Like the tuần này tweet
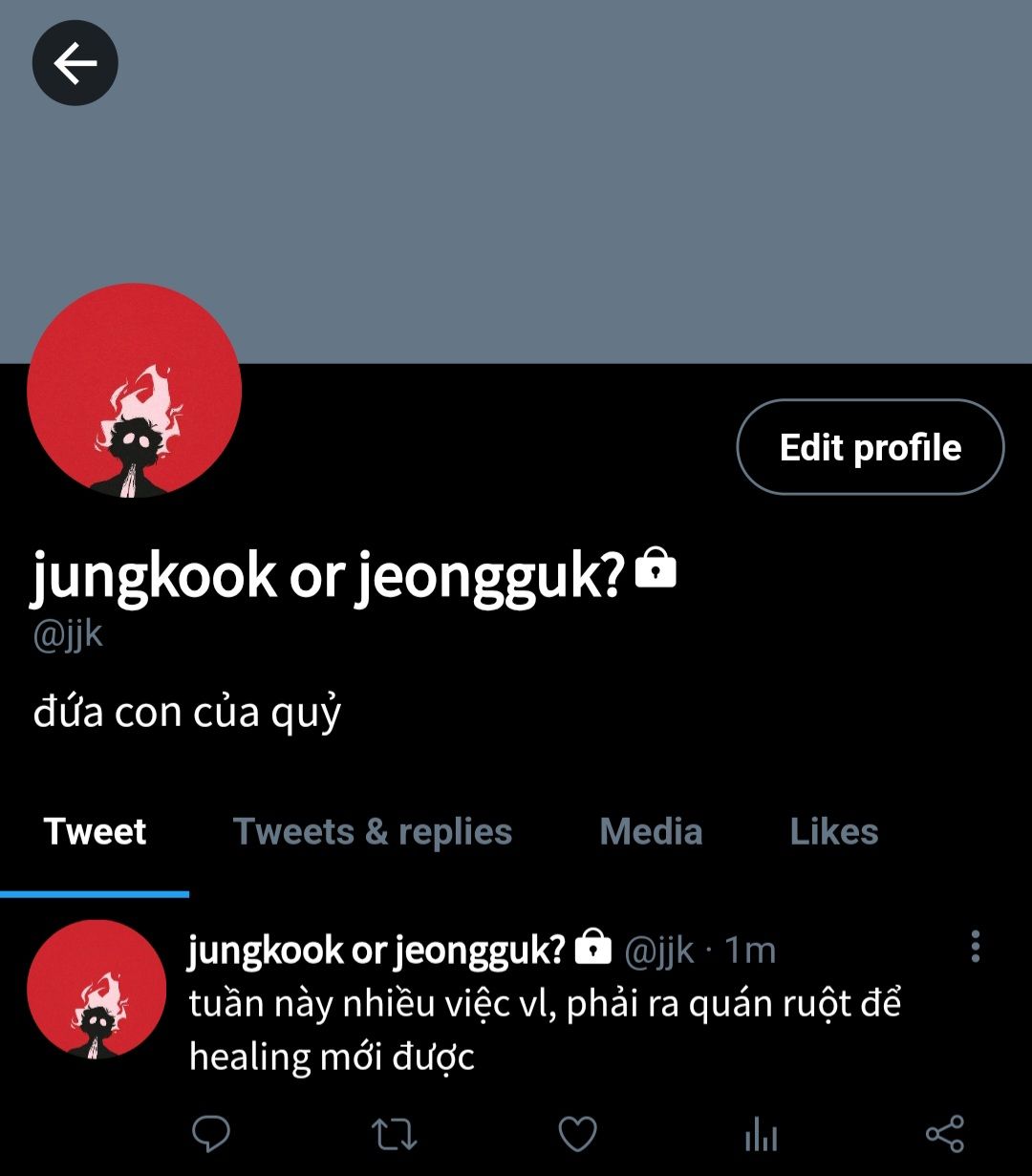Viewport: 1032px width, 1176px height. [577, 1134]
